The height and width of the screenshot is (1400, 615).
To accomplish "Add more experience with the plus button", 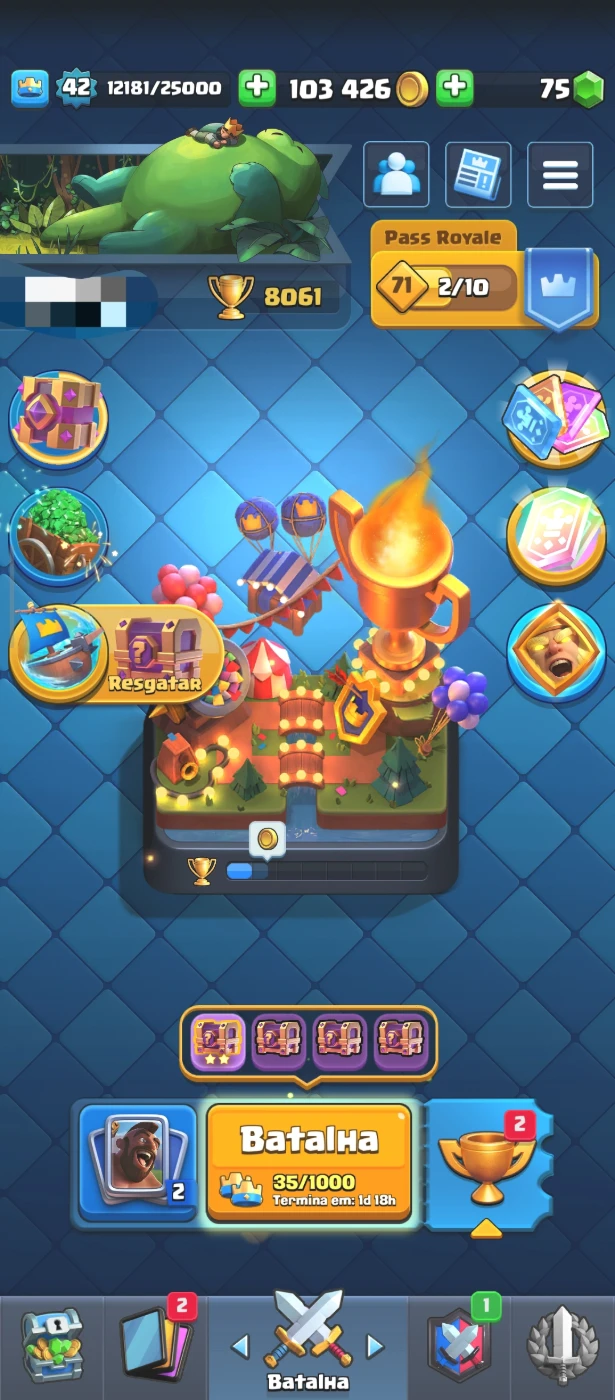I will pyautogui.click(x=257, y=88).
